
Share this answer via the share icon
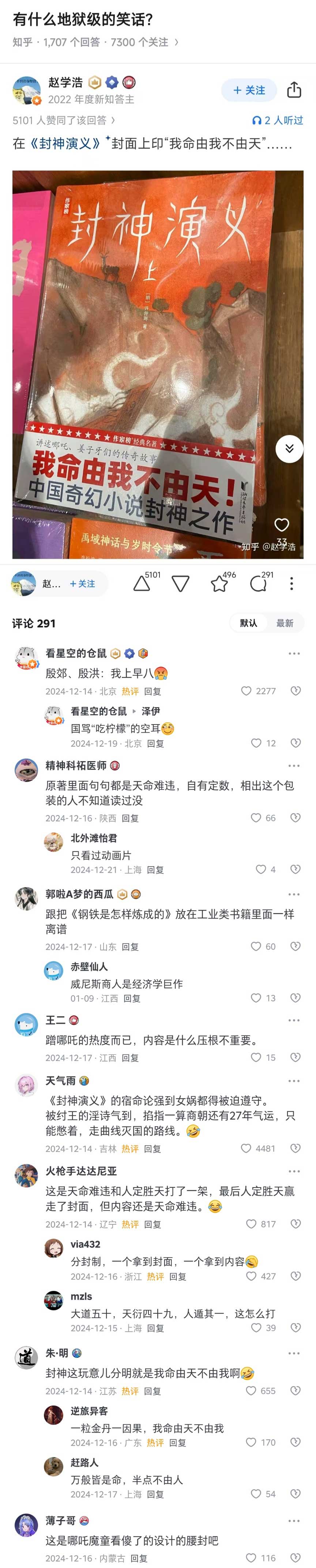tap(294, 90)
